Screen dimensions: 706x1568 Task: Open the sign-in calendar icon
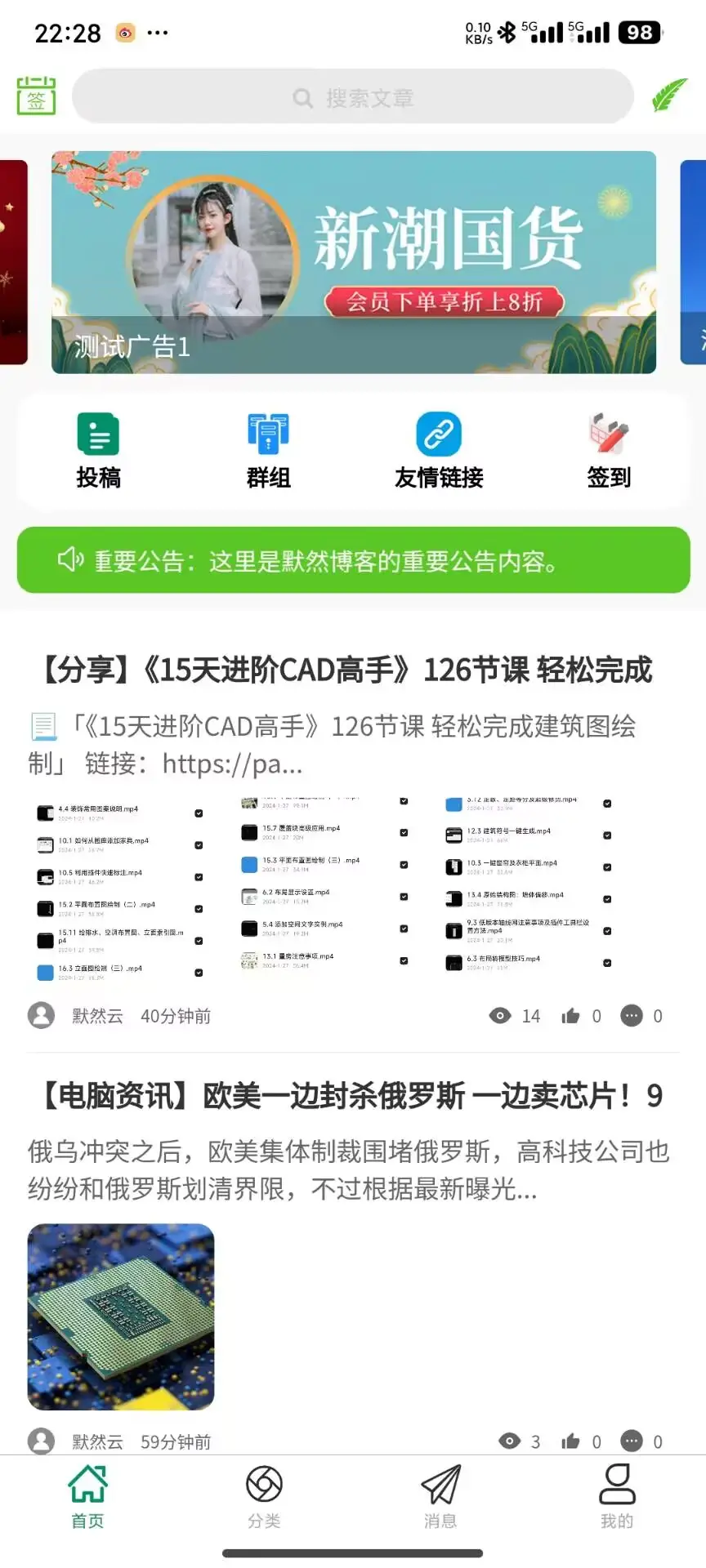[x=36, y=96]
